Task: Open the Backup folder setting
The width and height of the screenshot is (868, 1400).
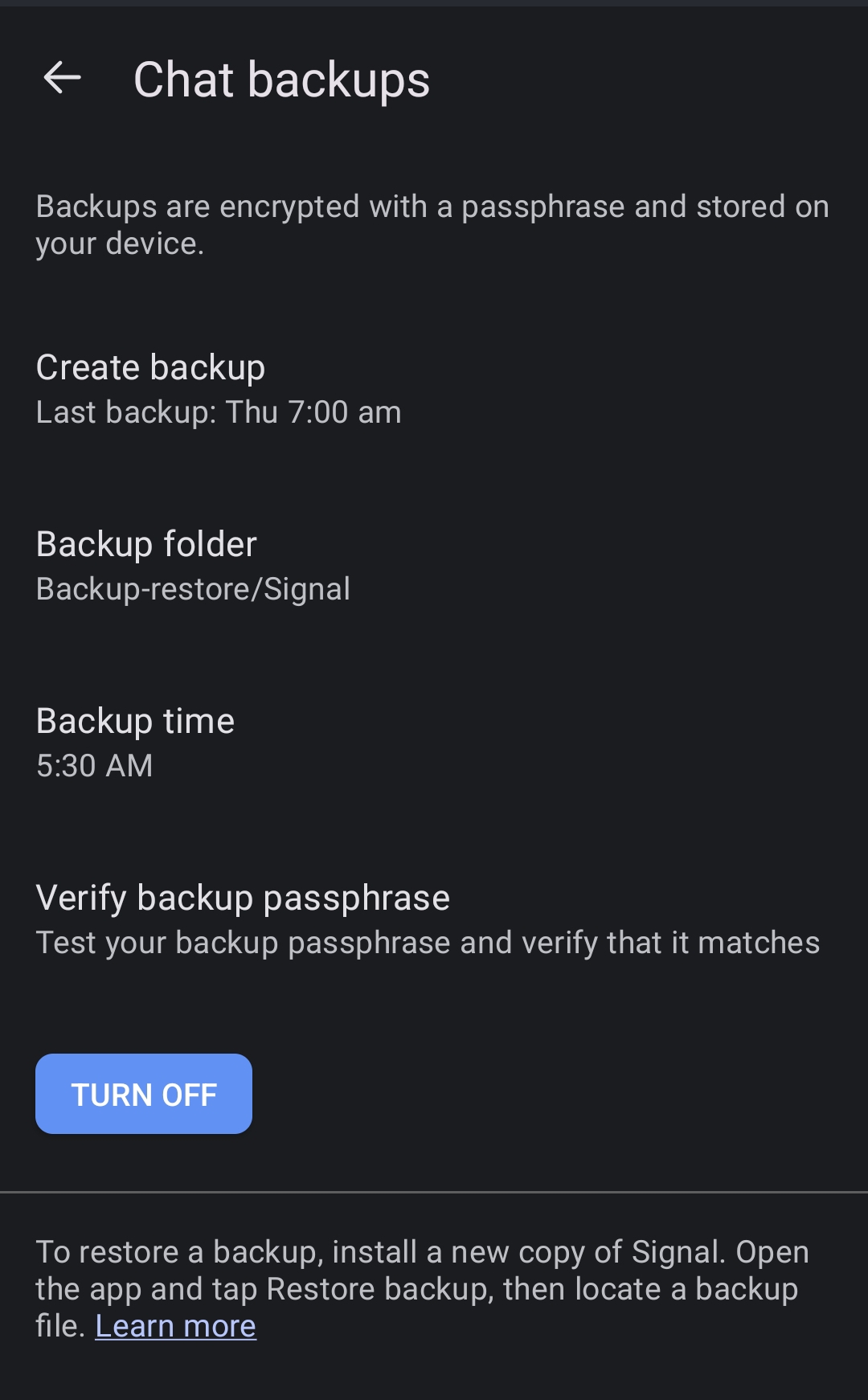Action: pos(434,567)
